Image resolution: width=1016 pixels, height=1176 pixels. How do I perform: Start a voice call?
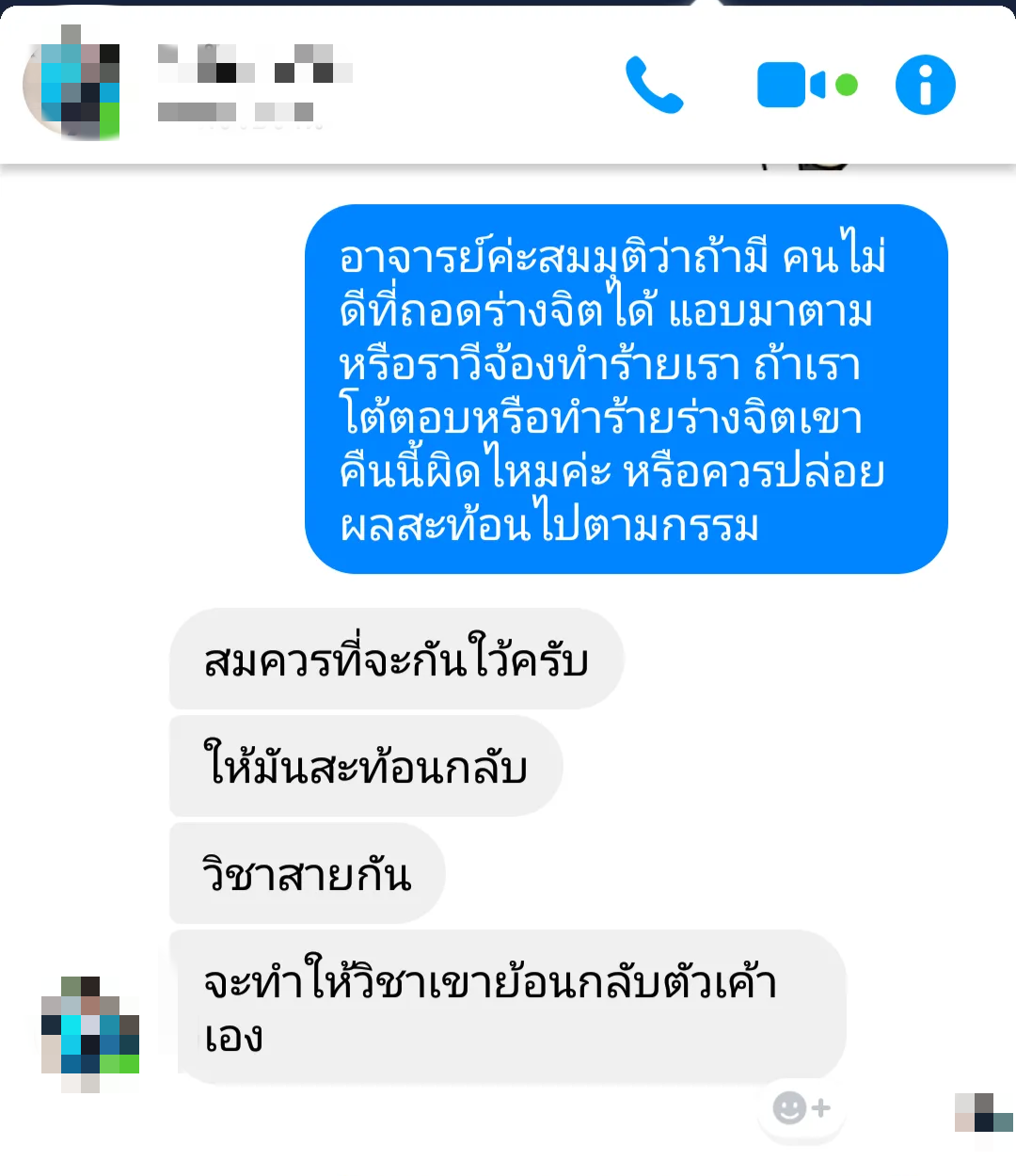(654, 86)
